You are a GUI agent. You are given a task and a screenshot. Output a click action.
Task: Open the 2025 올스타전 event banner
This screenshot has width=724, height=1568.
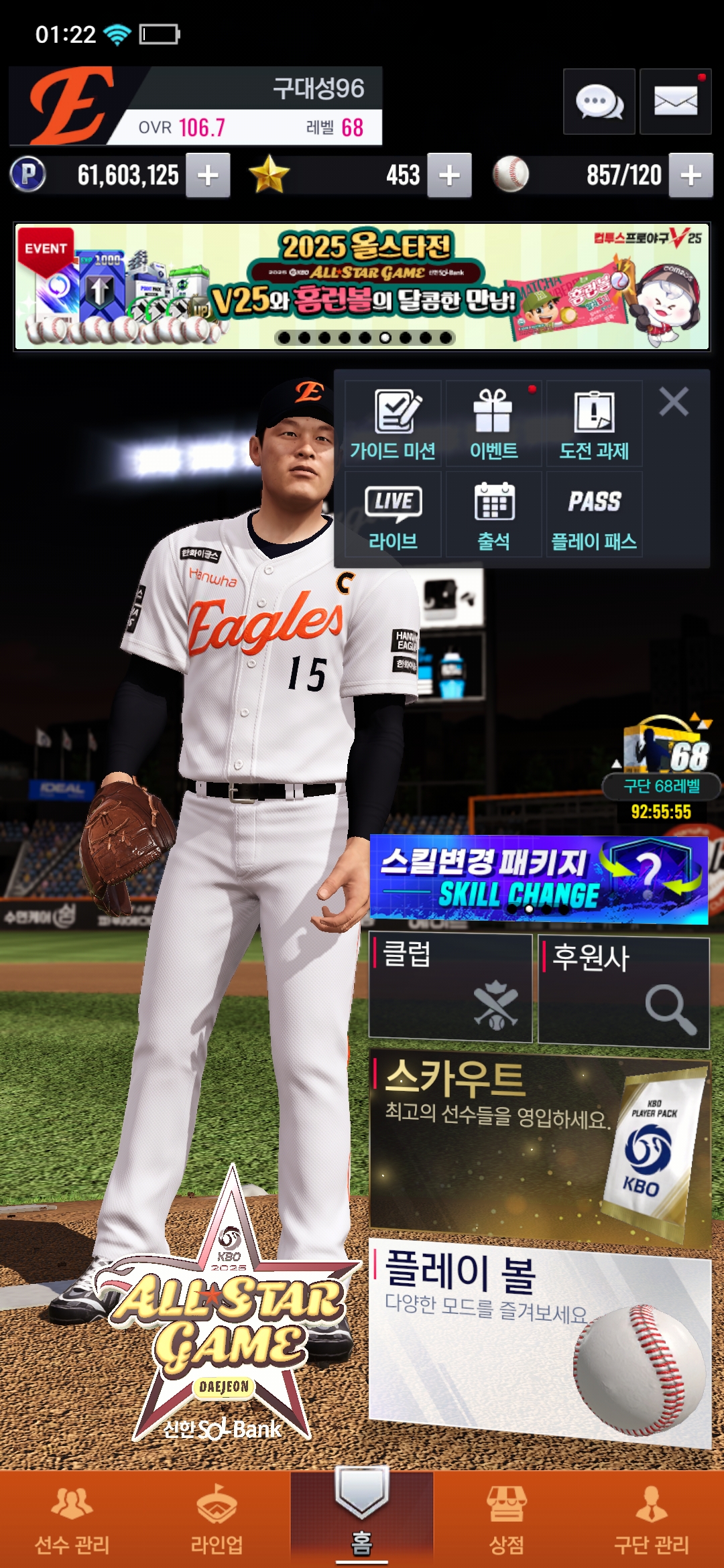click(x=362, y=287)
